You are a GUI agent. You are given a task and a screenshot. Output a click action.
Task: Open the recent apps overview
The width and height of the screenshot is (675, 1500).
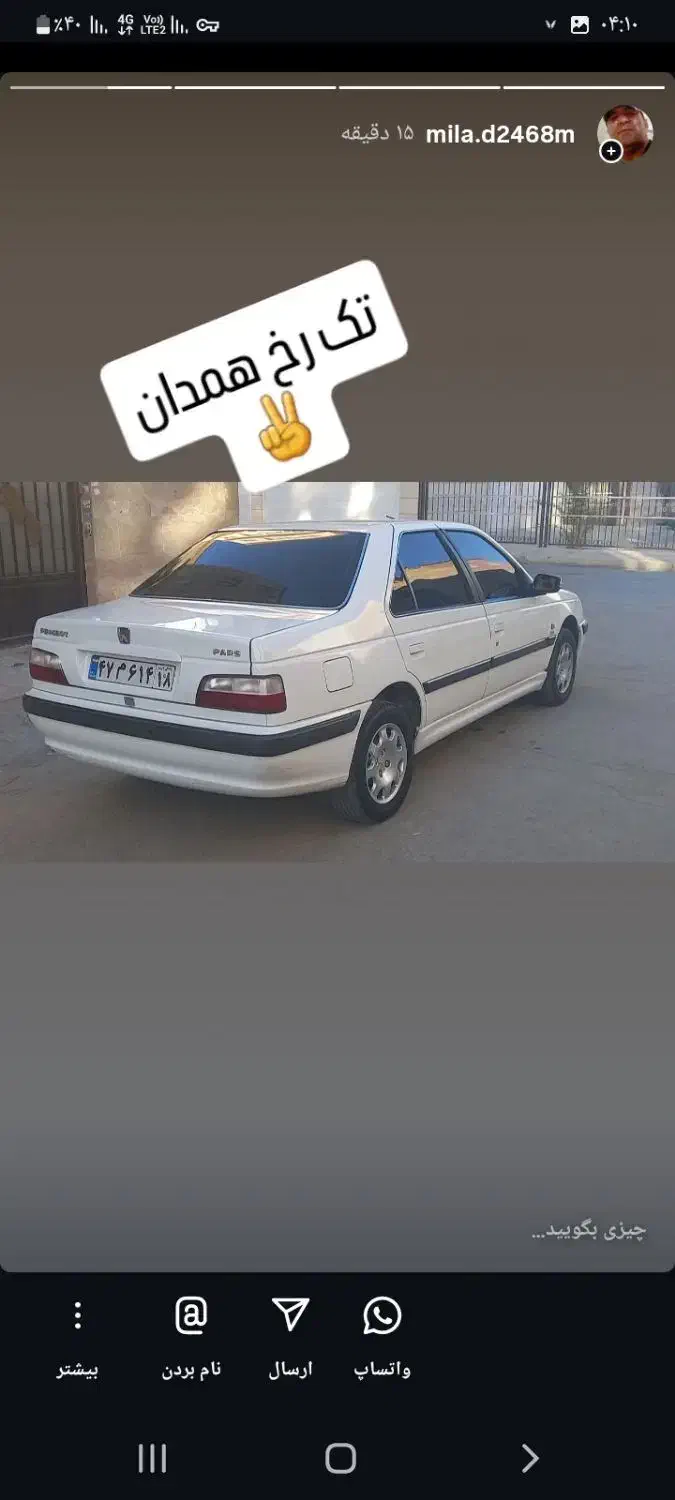[152, 1458]
